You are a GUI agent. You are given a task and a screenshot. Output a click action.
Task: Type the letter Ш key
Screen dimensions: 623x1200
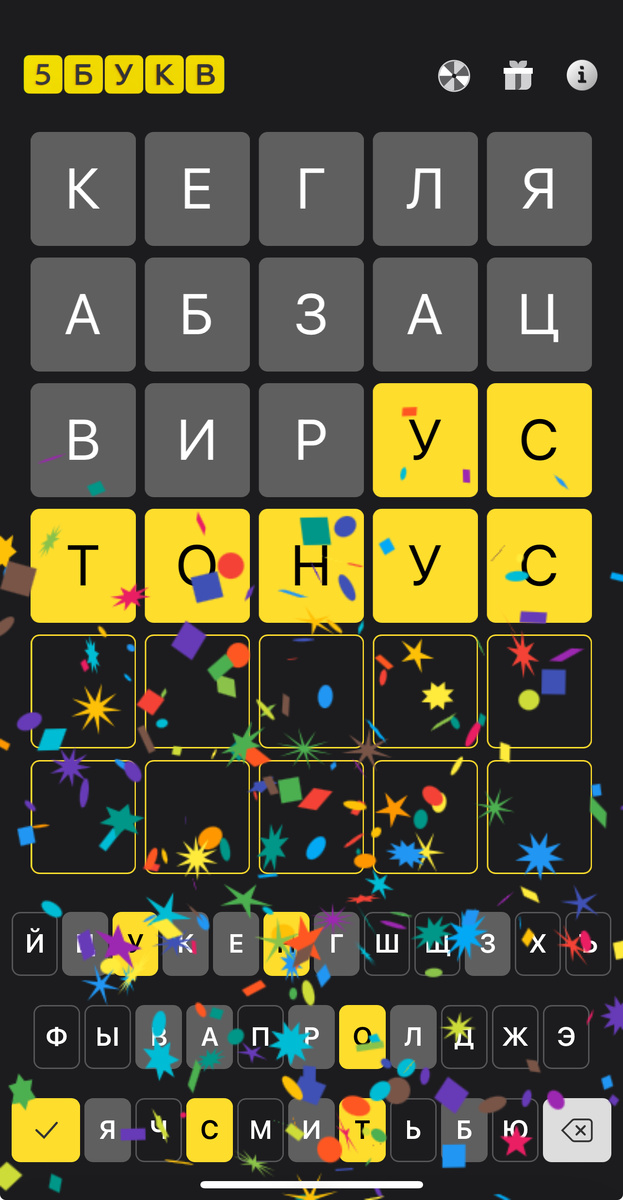(387, 943)
